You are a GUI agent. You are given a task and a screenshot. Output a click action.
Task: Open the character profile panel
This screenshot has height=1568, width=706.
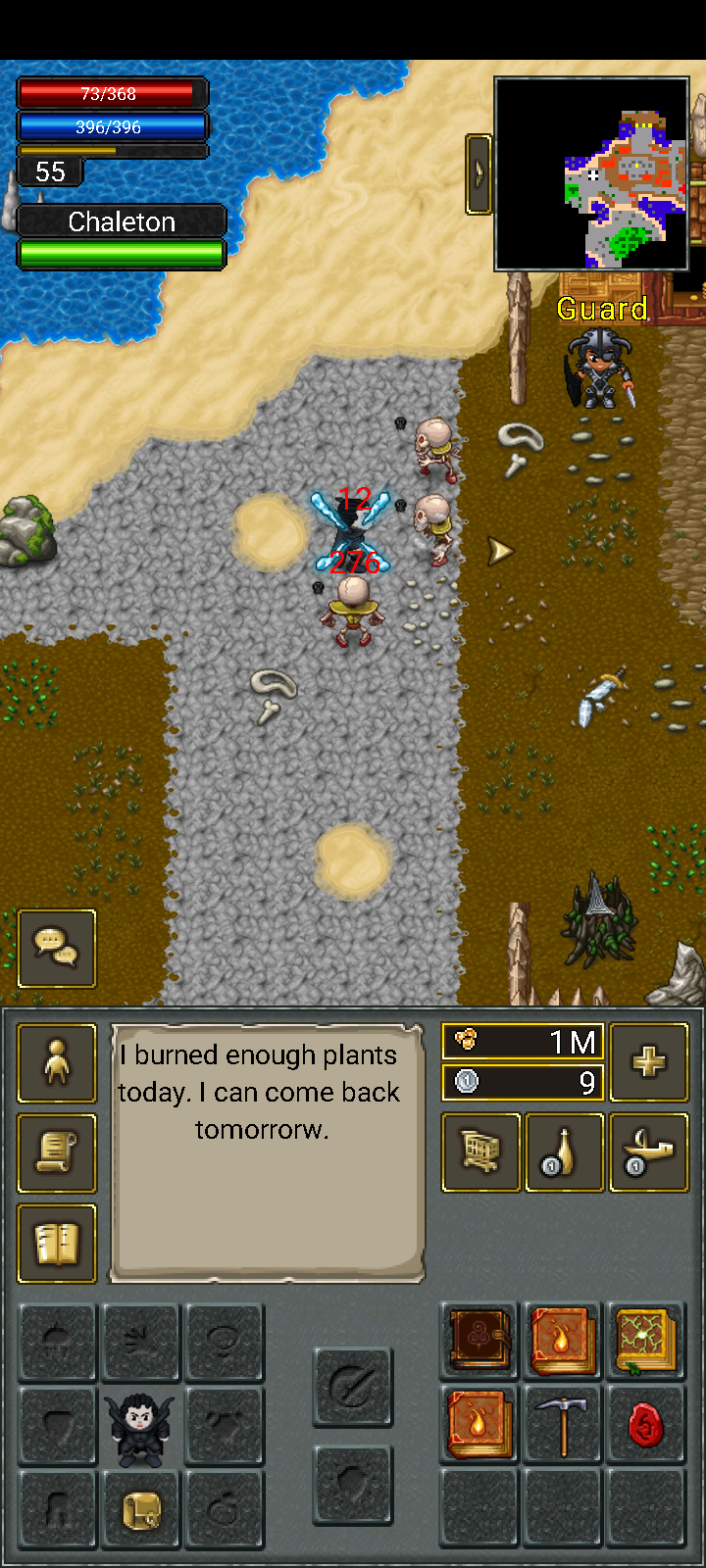[x=57, y=1063]
